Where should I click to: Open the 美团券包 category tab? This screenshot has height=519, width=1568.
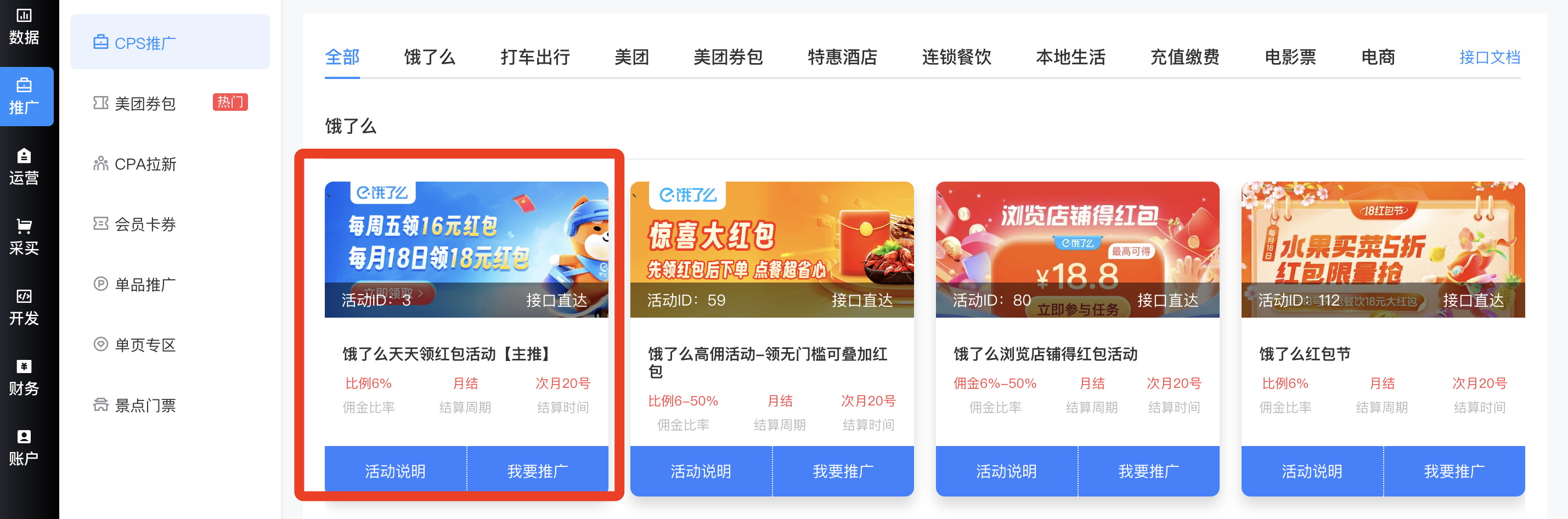click(x=727, y=57)
